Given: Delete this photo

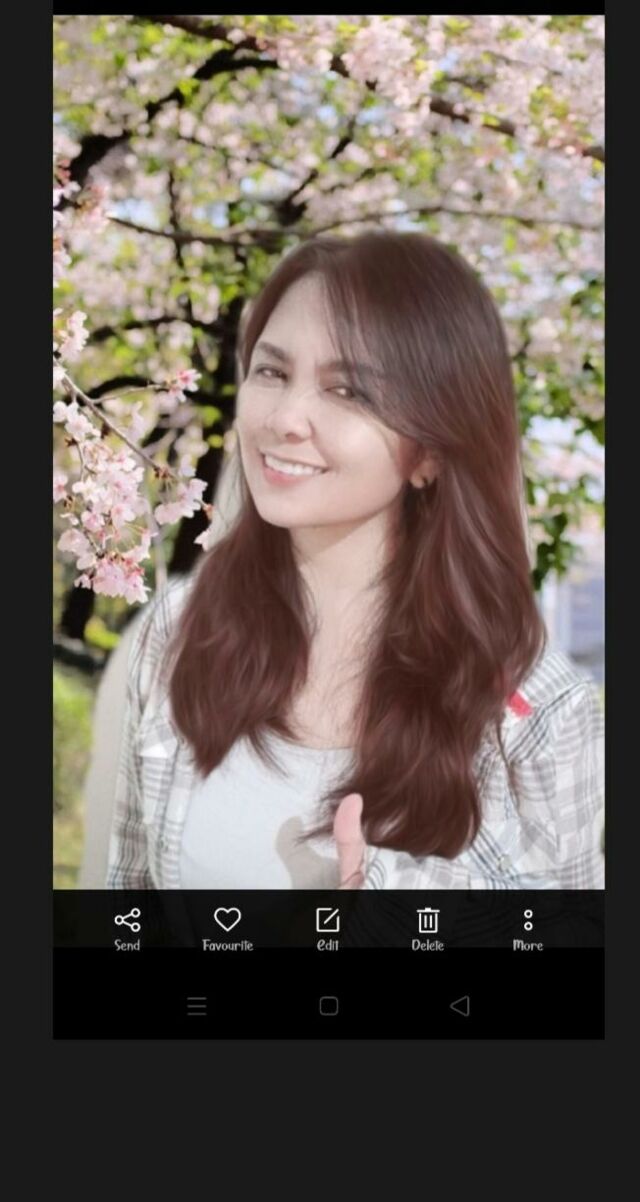Looking at the screenshot, I should pos(428,928).
